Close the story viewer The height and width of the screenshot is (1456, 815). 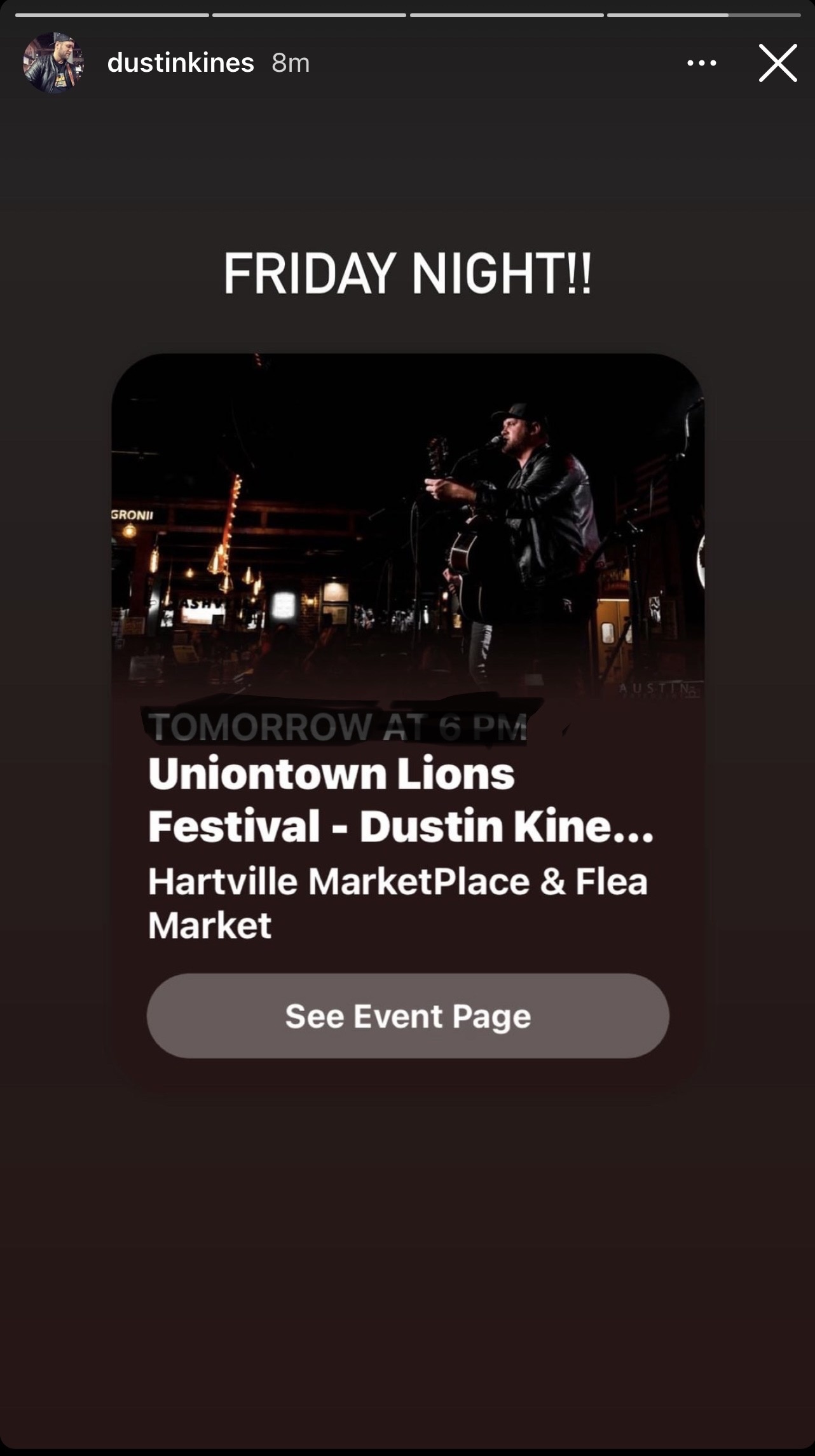point(777,63)
